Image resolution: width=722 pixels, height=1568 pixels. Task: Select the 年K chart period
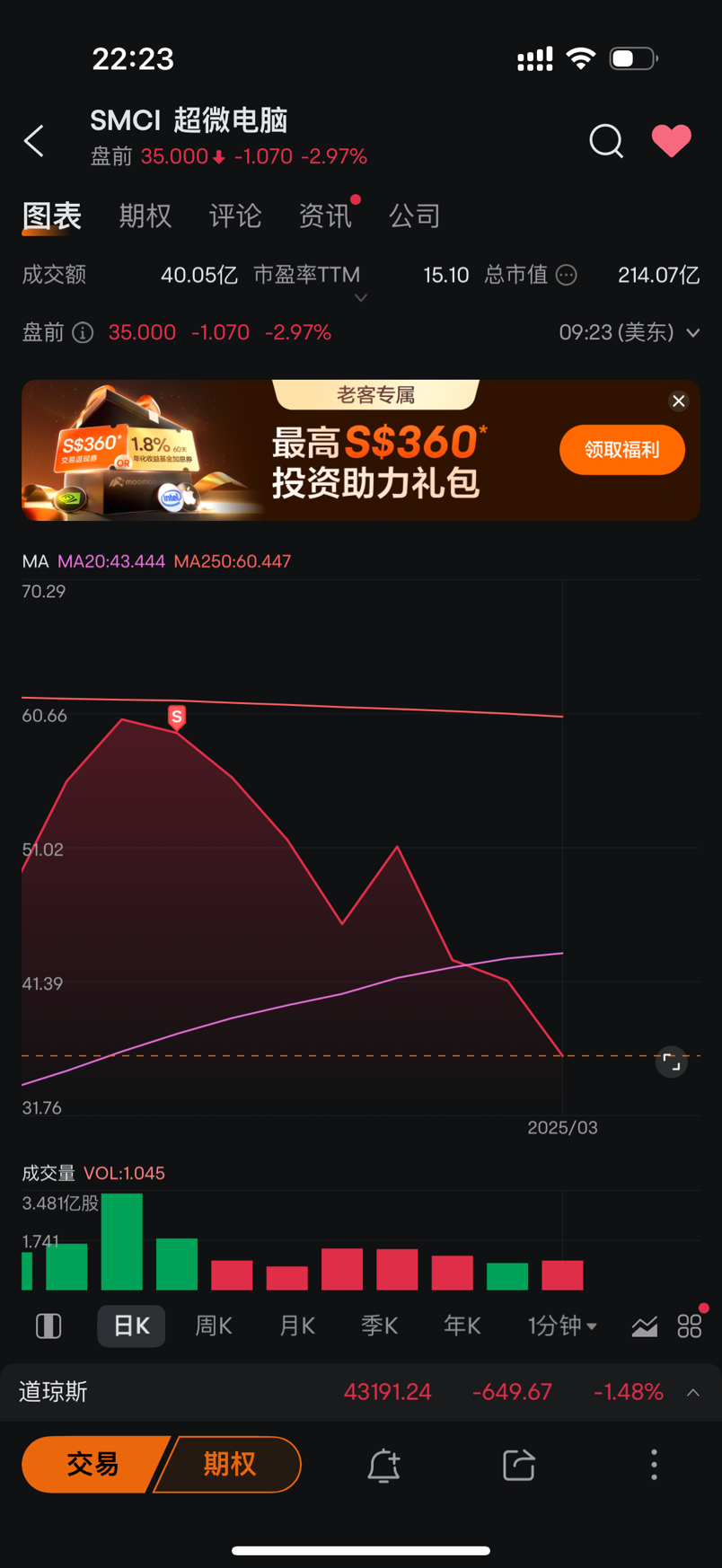(462, 1326)
